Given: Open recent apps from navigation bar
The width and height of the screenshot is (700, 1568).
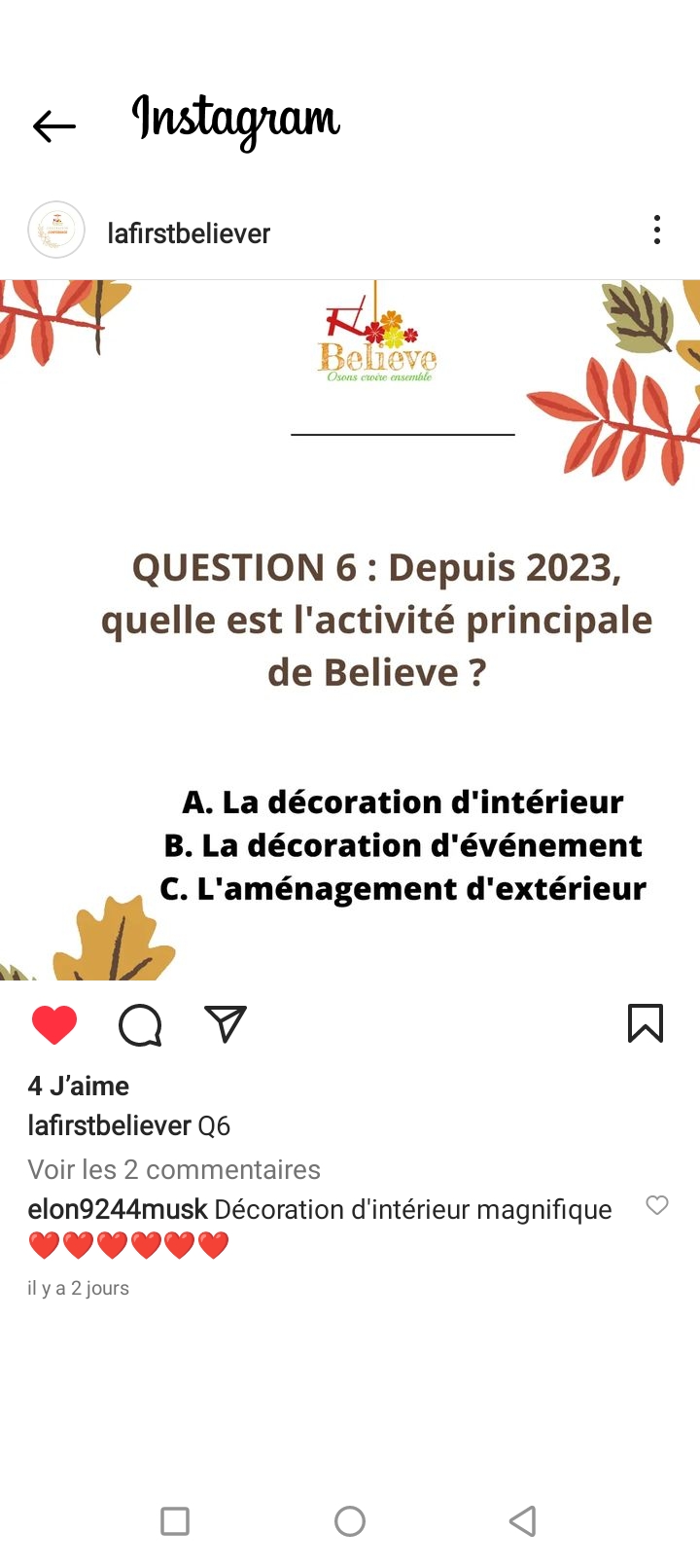Looking at the screenshot, I should tap(175, 1521).
